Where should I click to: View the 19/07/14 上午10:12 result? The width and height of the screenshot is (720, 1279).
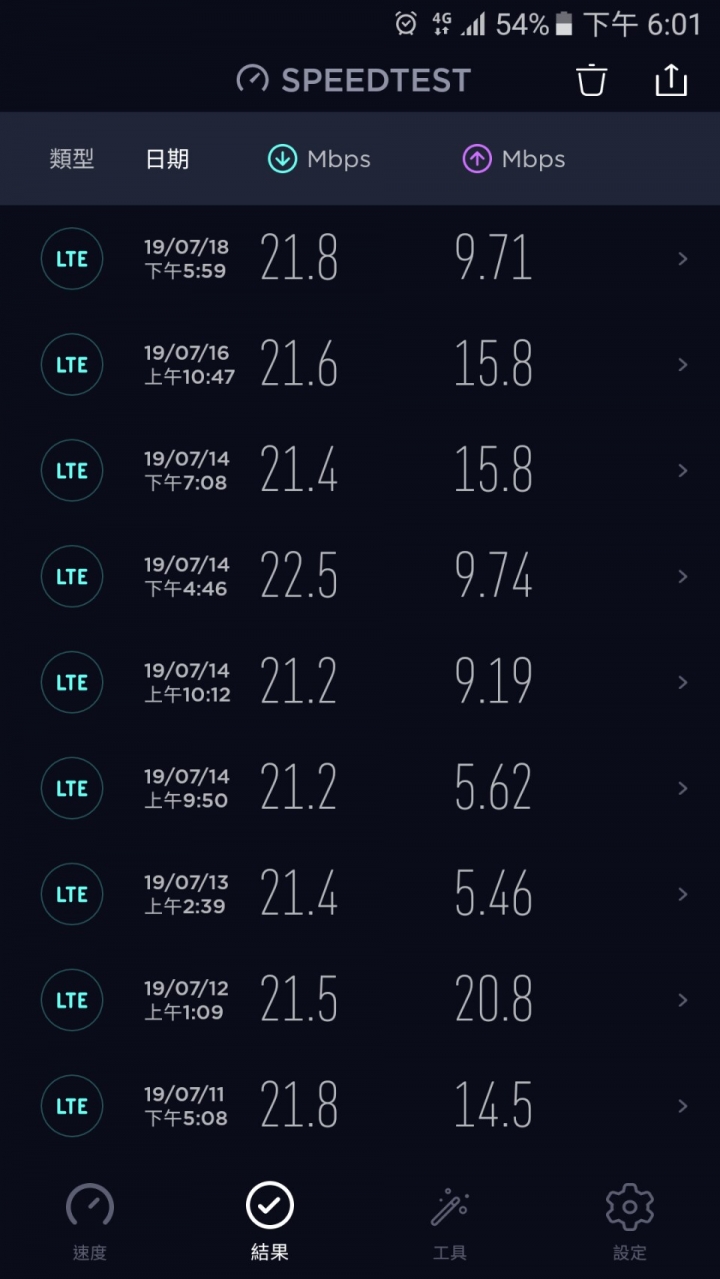(x=360, y=683)
